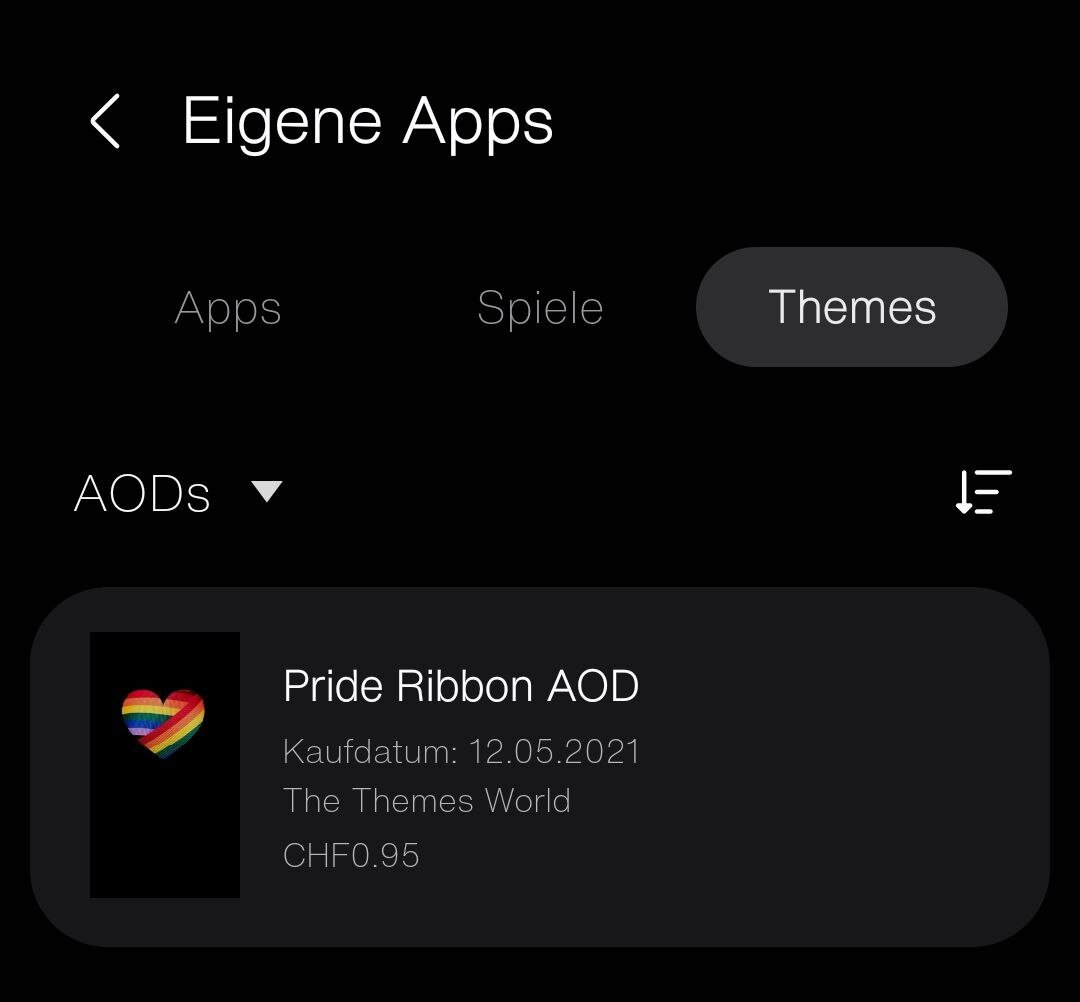The width and height of the screenshot is (1080, 1002).
Task: Select the Themes tab
Action: (x=851, y=307)
